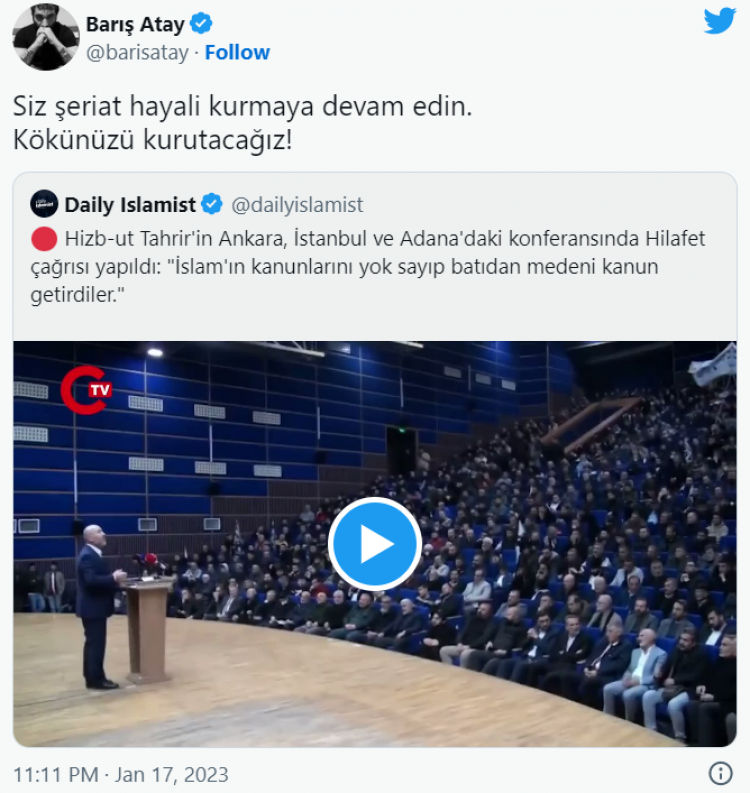Open @barisatay handle link
750x793 pixels.
(138, 53)
